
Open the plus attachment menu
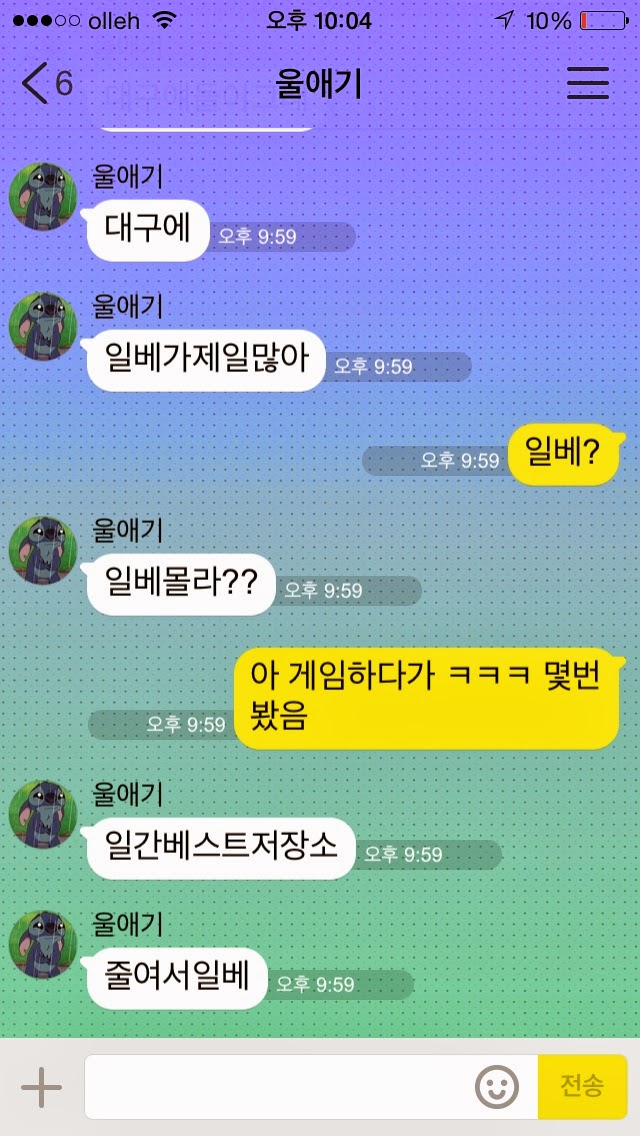point(41,1087)
